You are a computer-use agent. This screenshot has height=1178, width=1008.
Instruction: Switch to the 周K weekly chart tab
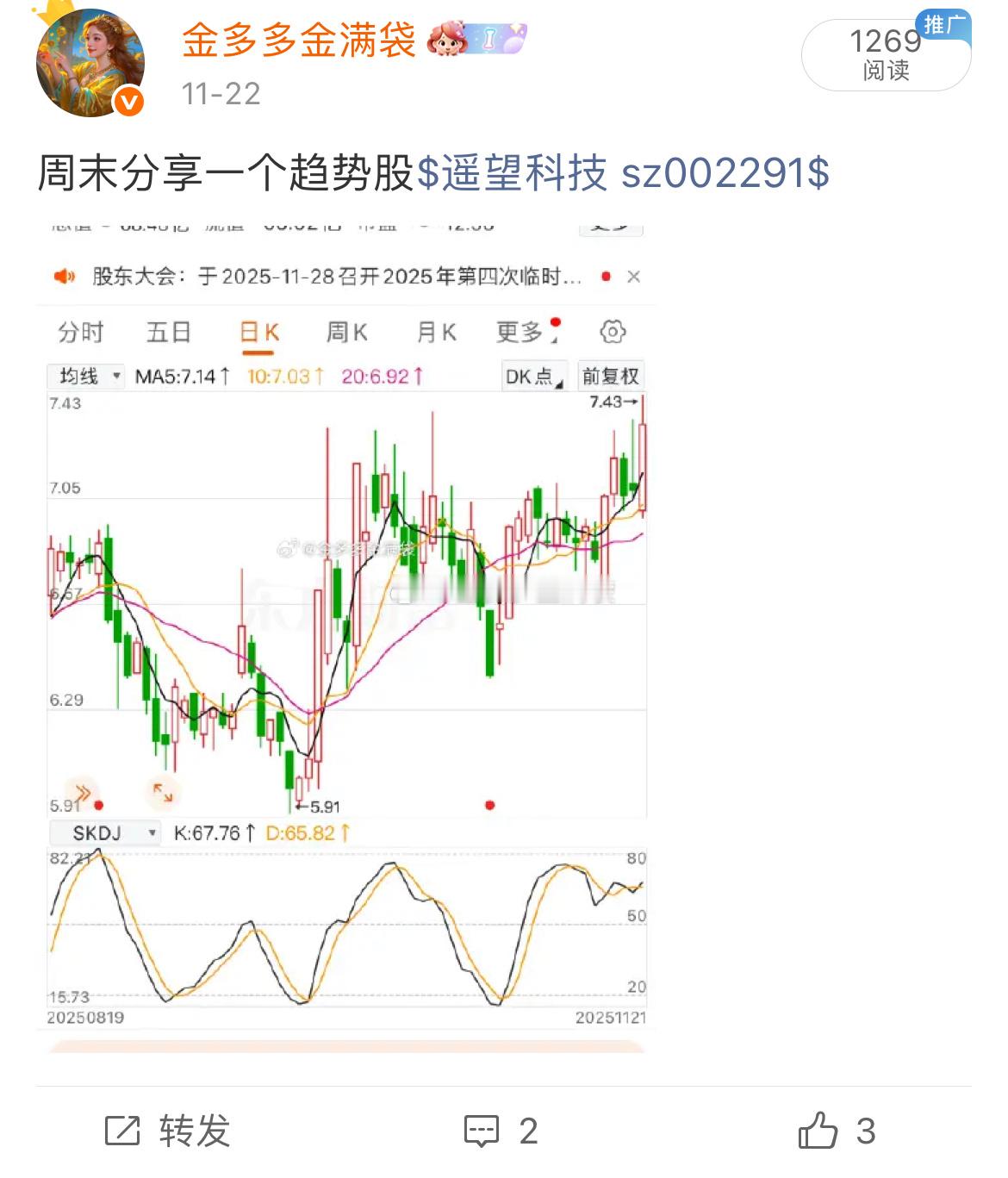tap(345, 331)
